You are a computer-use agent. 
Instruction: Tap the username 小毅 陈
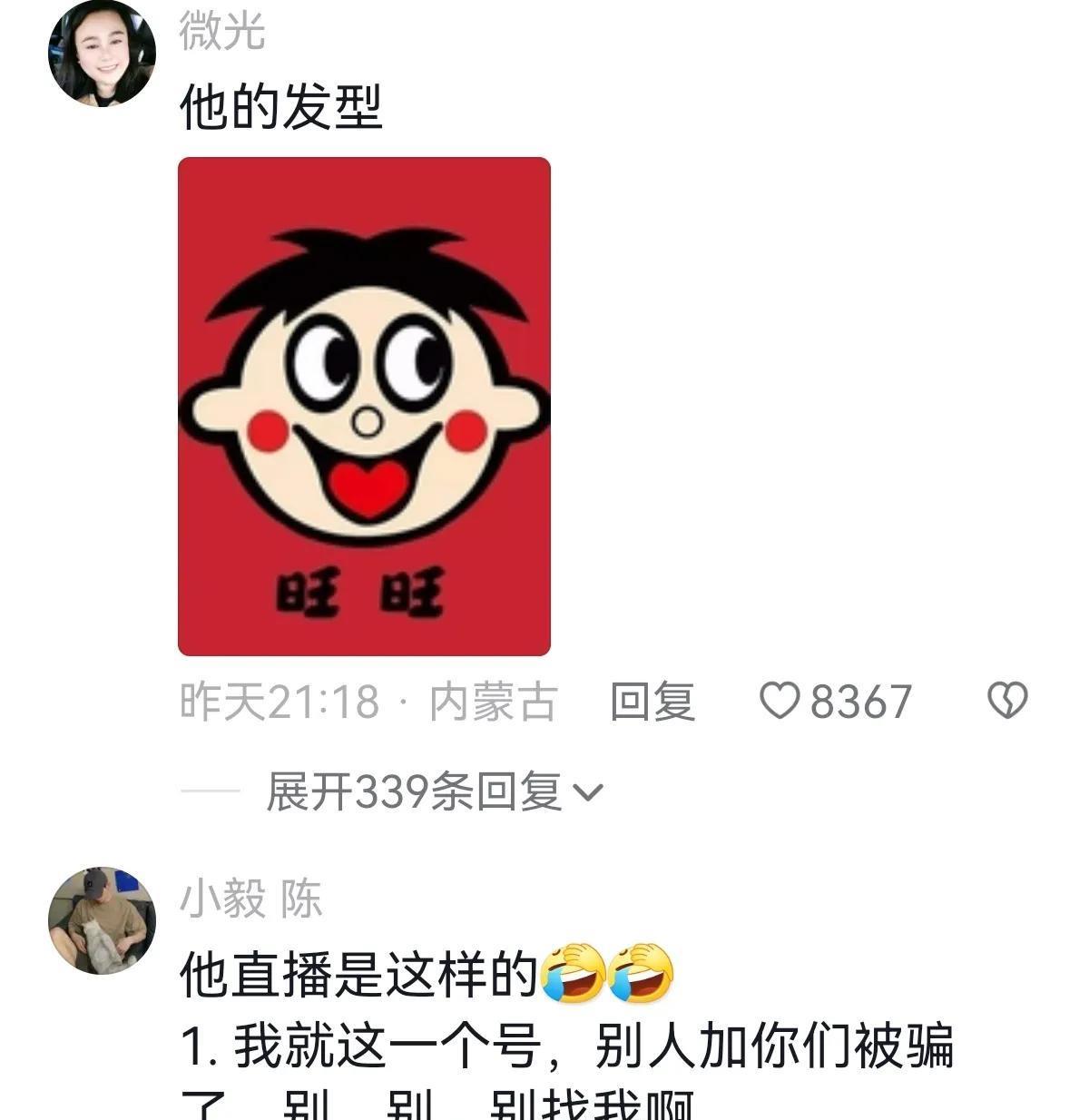pyautogui.click(x=251, y=899)
